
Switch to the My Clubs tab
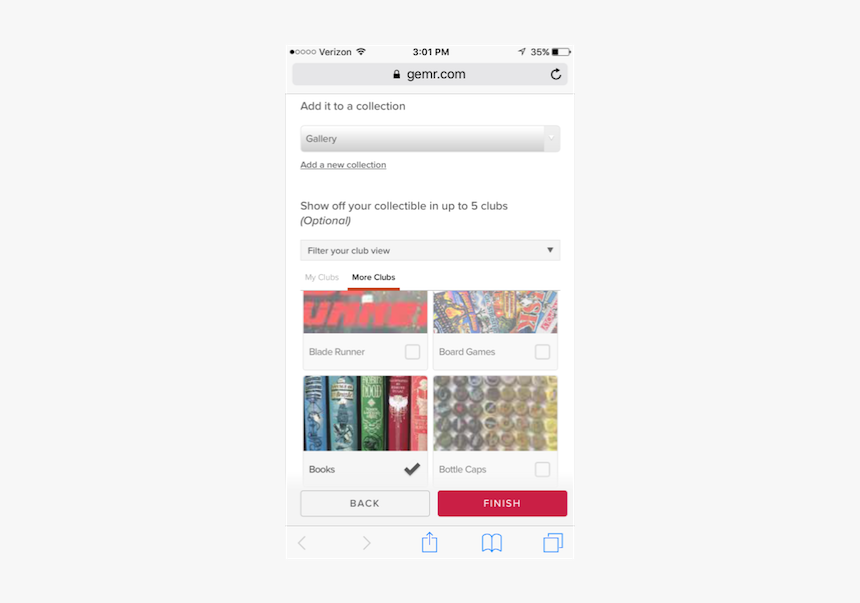322,277
